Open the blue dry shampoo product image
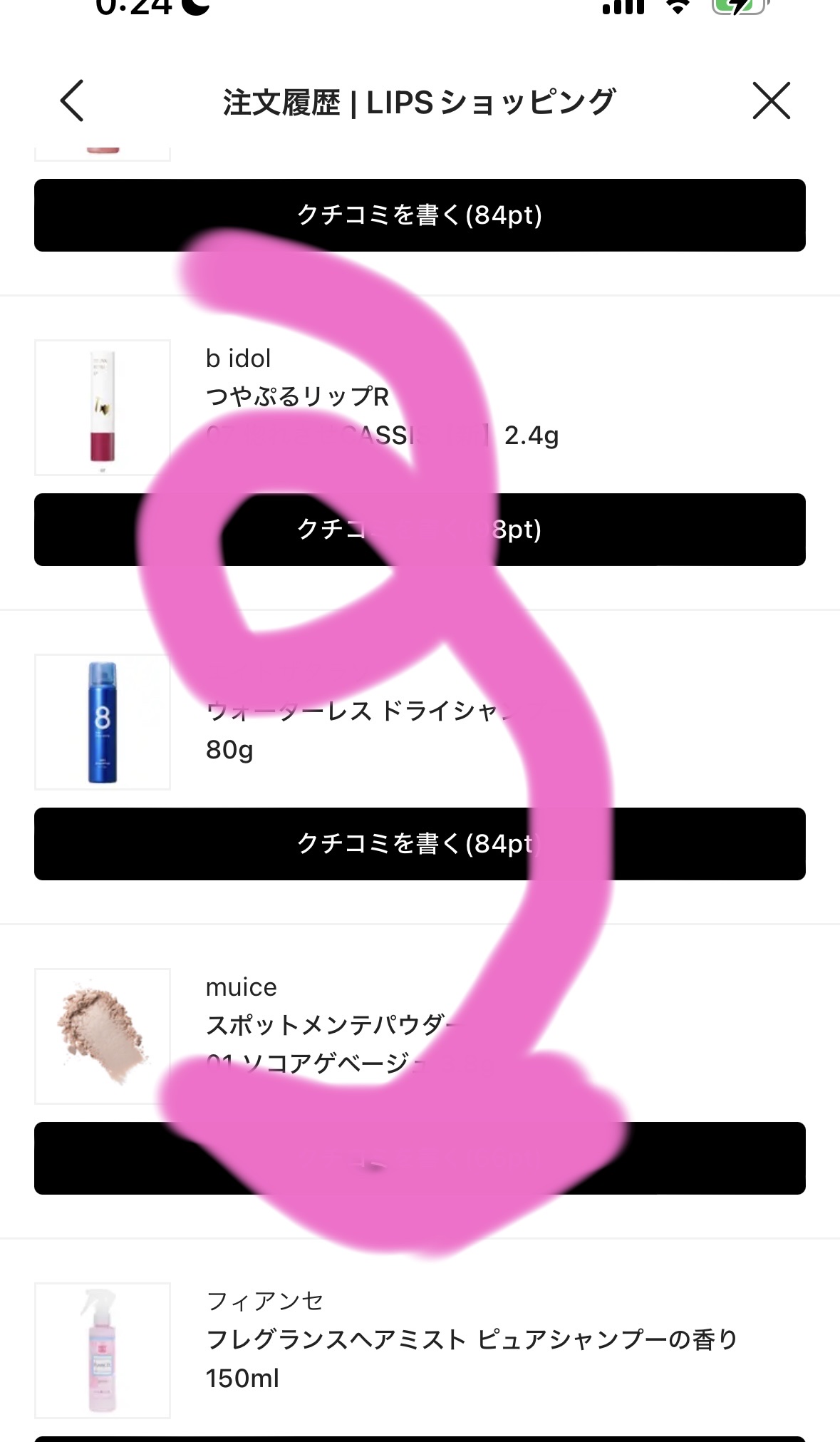This screenshot has width=840, height=1442. tap(103, 722)
